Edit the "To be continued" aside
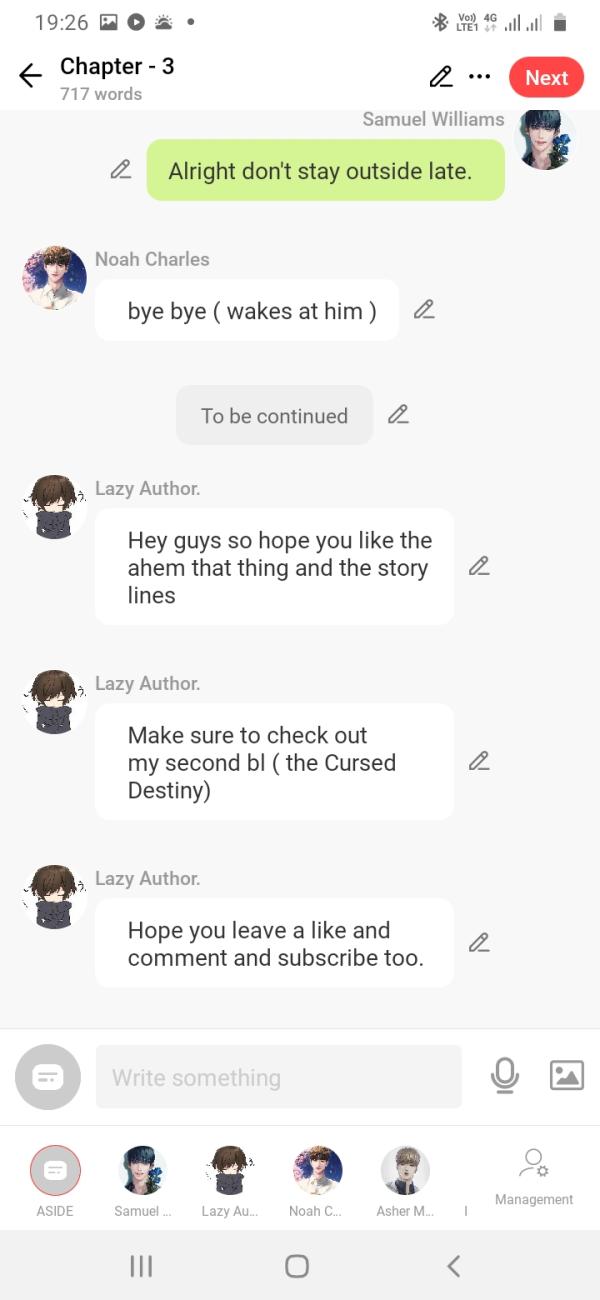This screenshot has width=600, height=1300. (x=398, y=415)
